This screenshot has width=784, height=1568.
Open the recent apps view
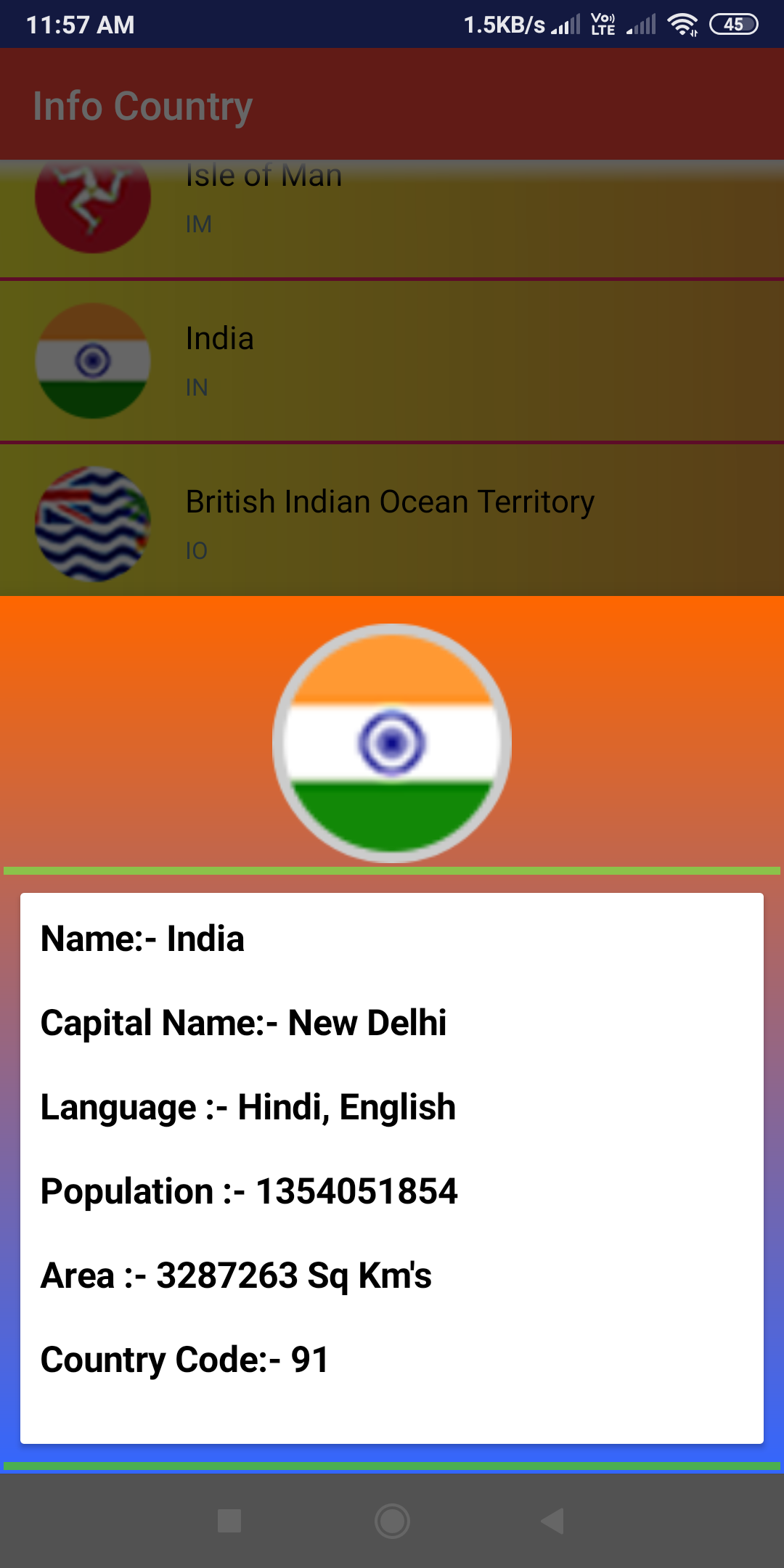pyautogui.click(x=229, y=1521)
